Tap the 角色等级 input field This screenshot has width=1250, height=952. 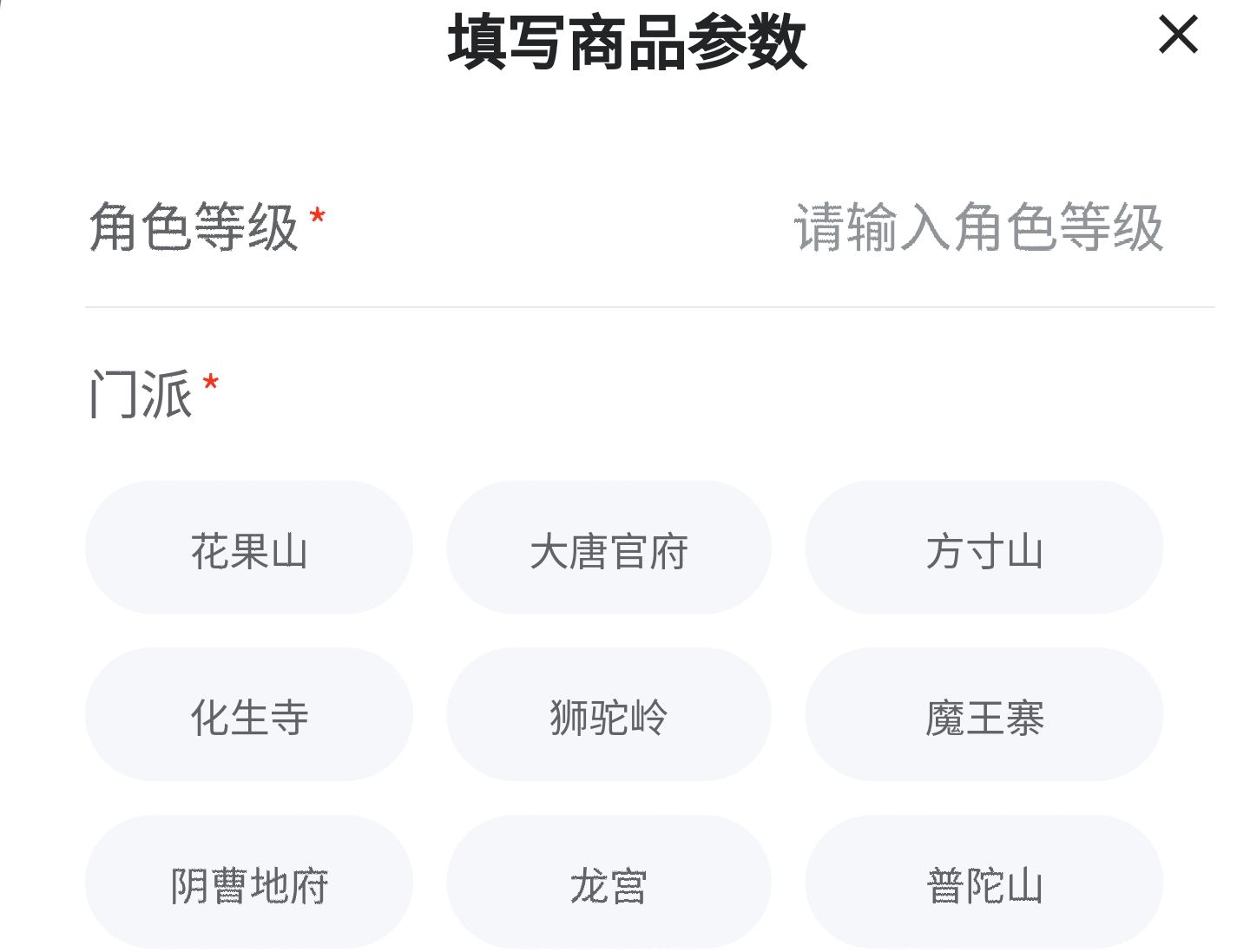click(x=977, y=227)
